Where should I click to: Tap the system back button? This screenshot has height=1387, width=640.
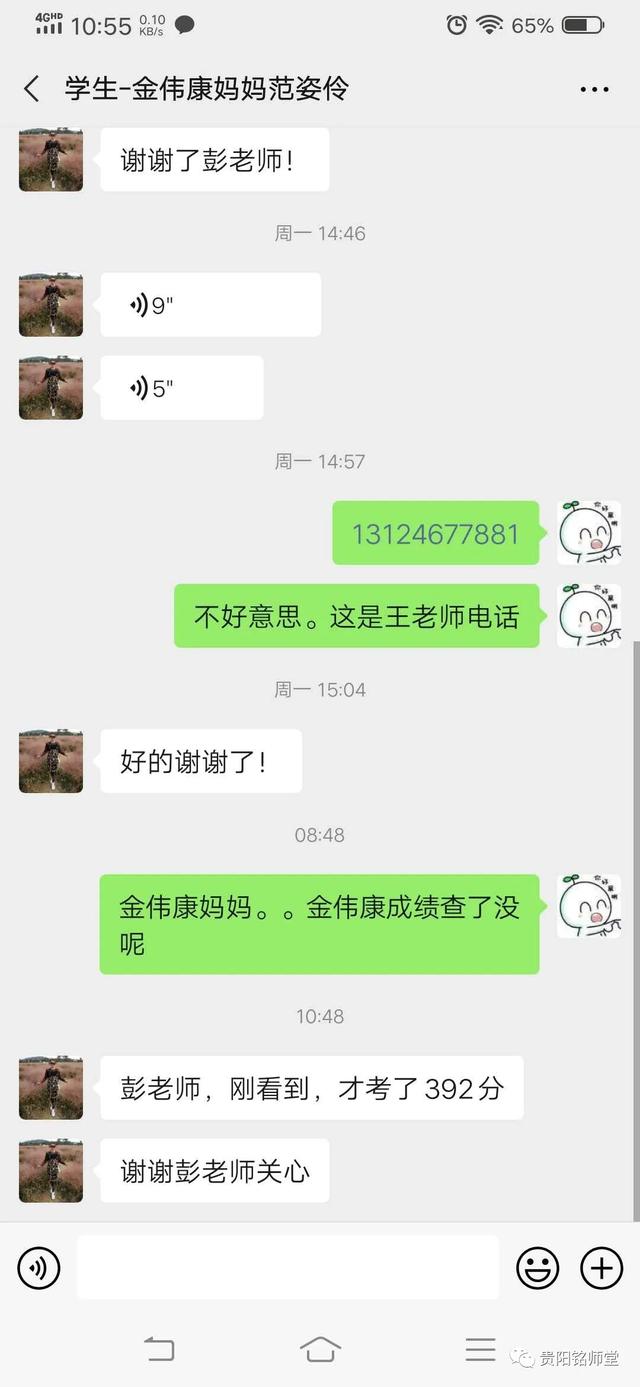pos(160,1350)
